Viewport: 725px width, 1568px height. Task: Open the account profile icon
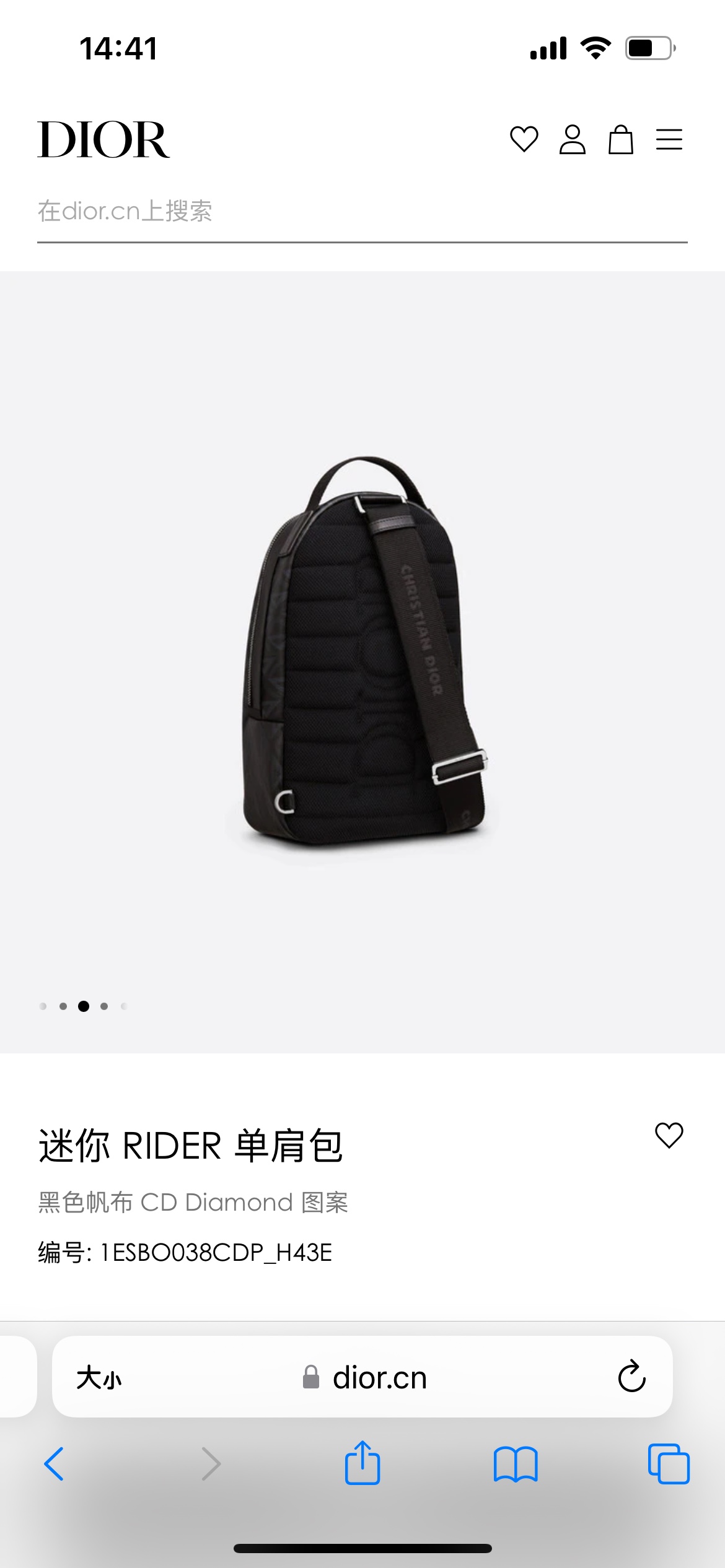(572, 139)
